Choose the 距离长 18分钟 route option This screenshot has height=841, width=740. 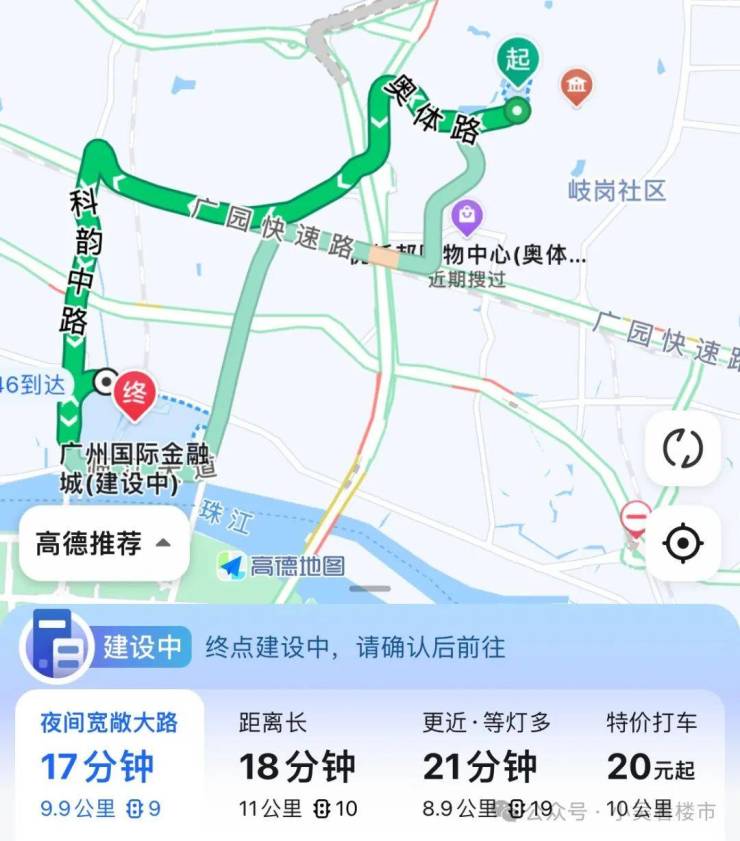click(298, 765)
